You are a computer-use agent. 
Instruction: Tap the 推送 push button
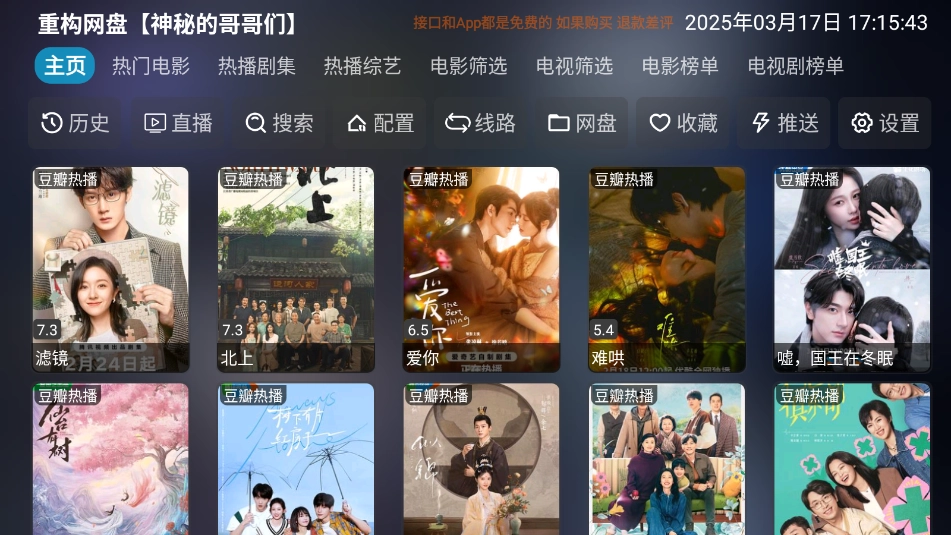click(785, 123)
